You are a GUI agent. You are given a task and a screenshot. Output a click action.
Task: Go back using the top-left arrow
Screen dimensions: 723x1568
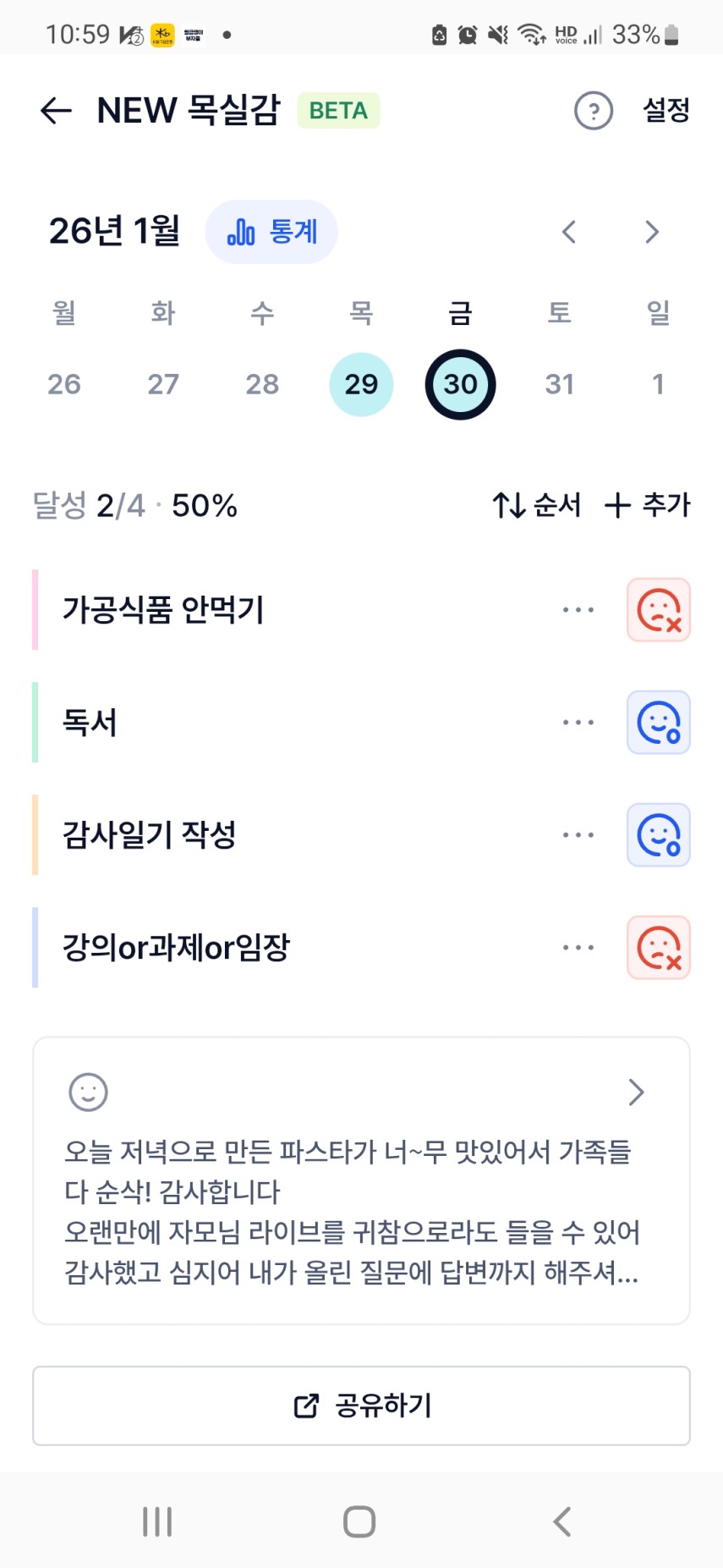[x=56, y=111]
